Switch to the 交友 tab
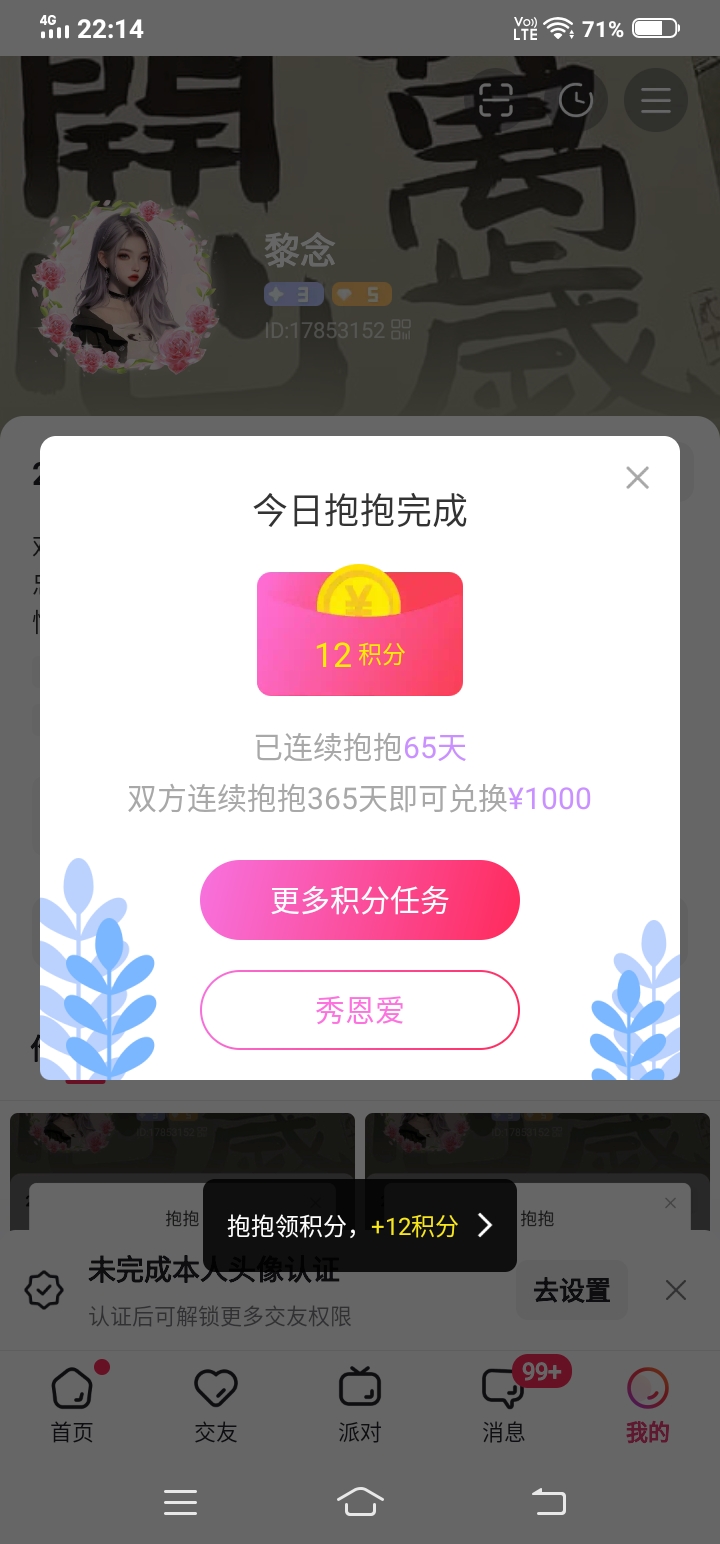The height and width of the screenshot is (1544, 720). tap(216, 1405)
